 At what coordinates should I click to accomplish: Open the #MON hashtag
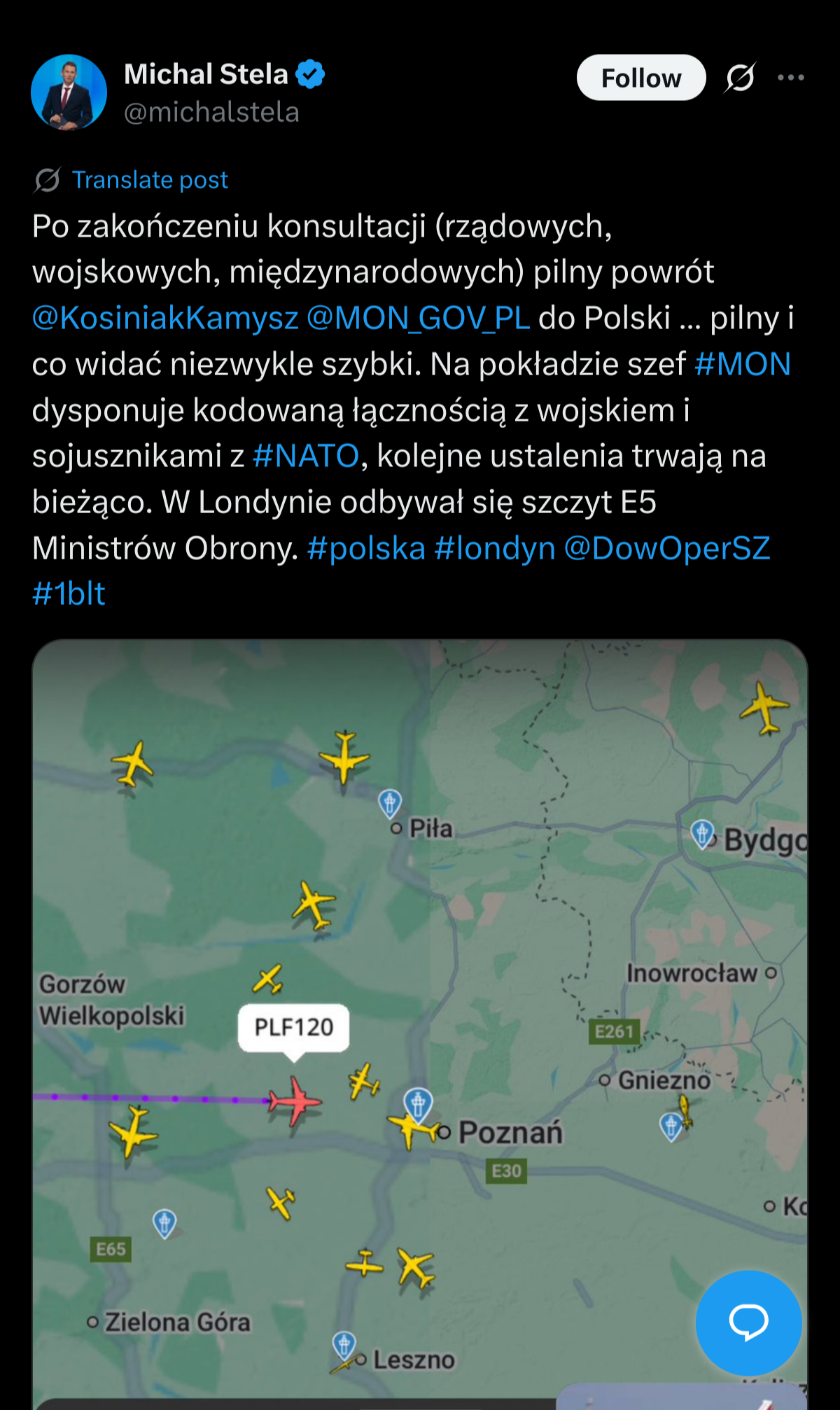click(742, 364)
